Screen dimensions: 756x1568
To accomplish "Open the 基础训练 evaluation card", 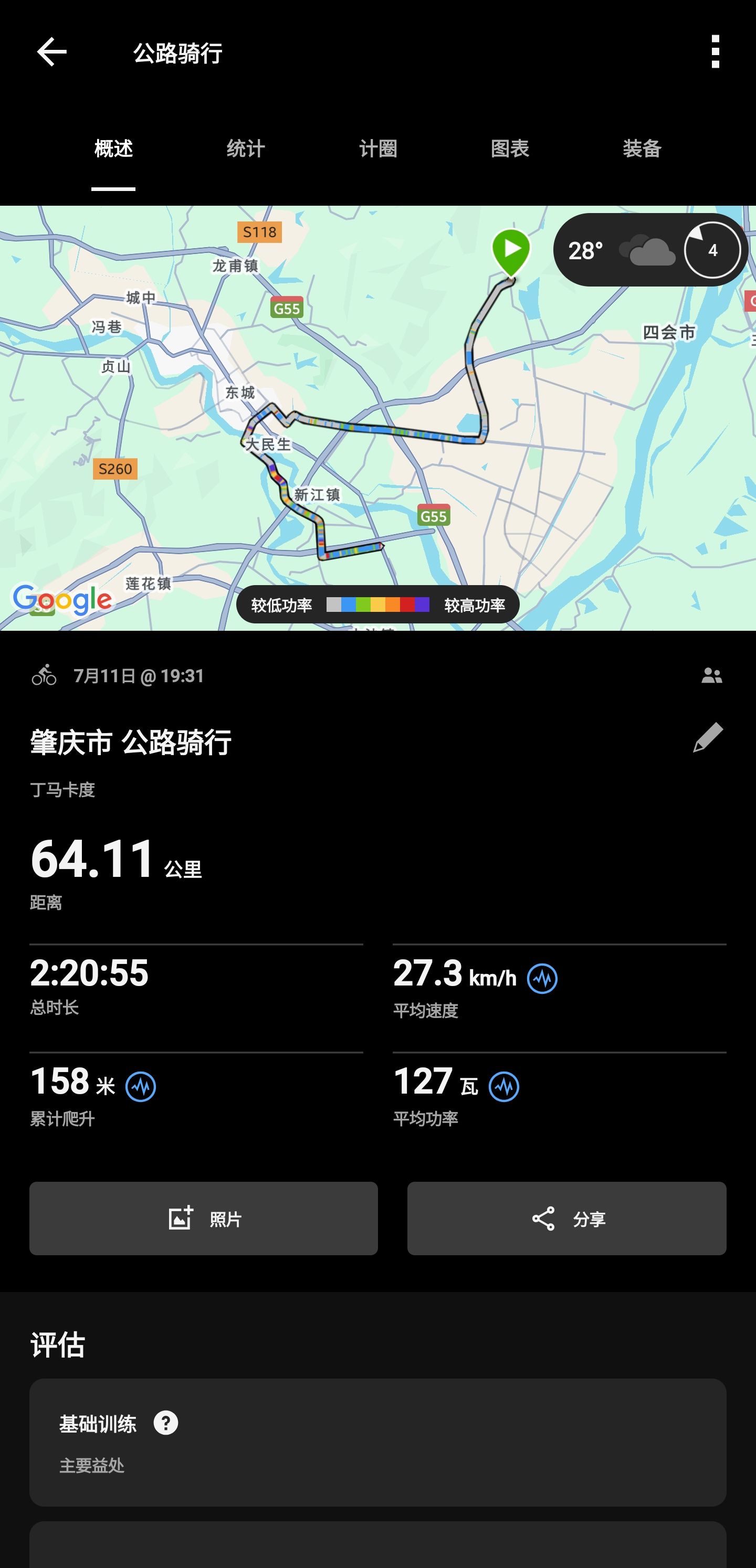I will tap(377, 1443).
